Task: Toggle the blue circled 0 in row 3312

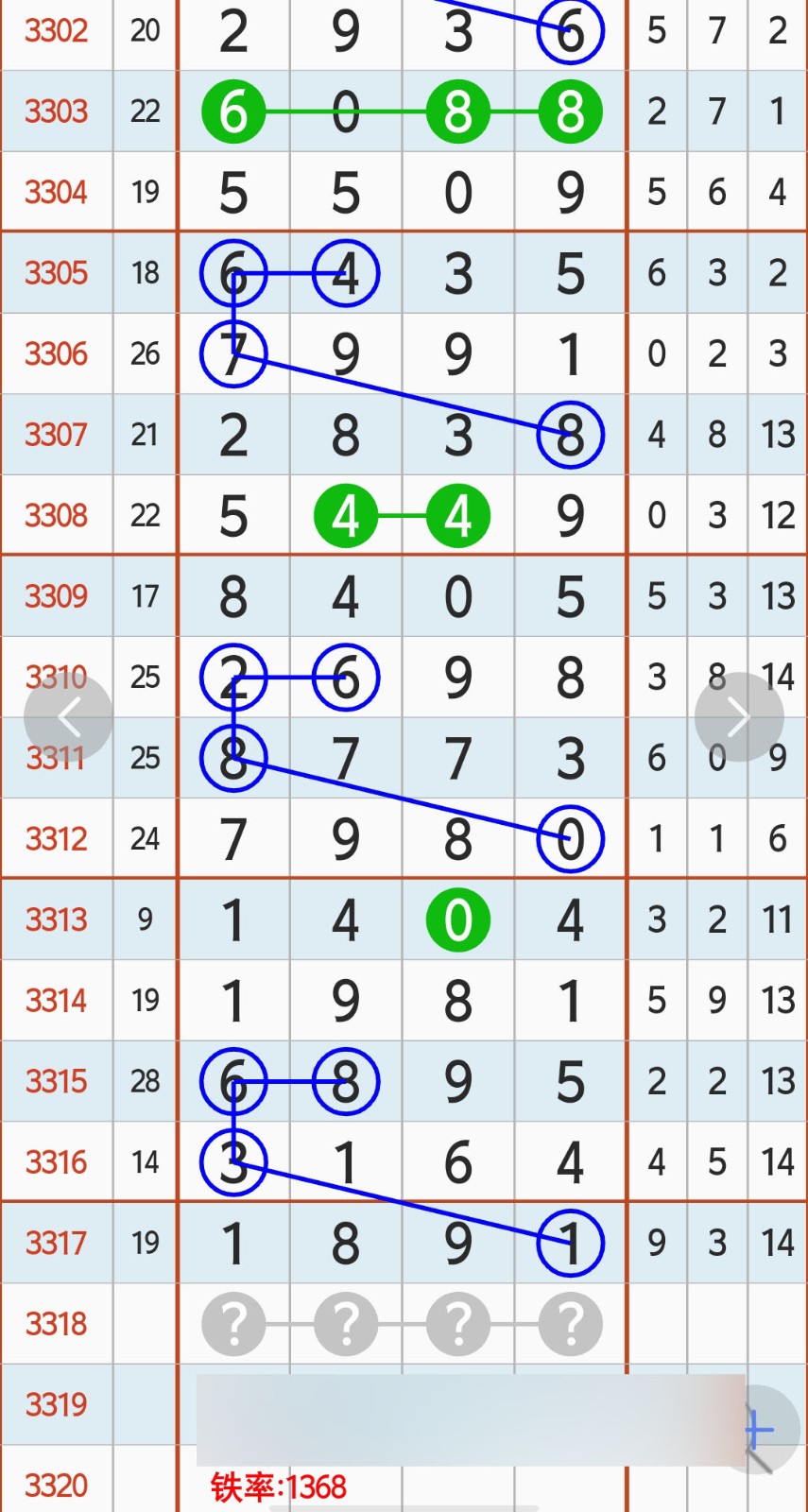Action: 569,838
